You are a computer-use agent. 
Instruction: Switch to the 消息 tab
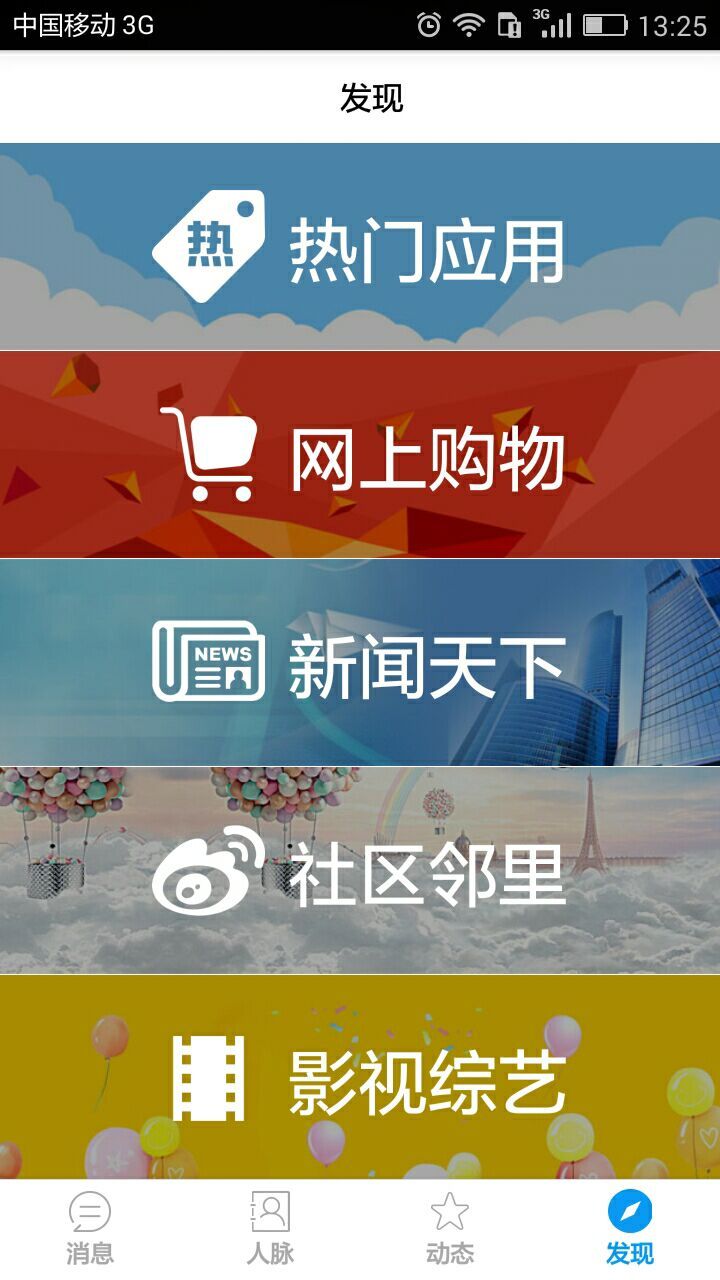90,1229
